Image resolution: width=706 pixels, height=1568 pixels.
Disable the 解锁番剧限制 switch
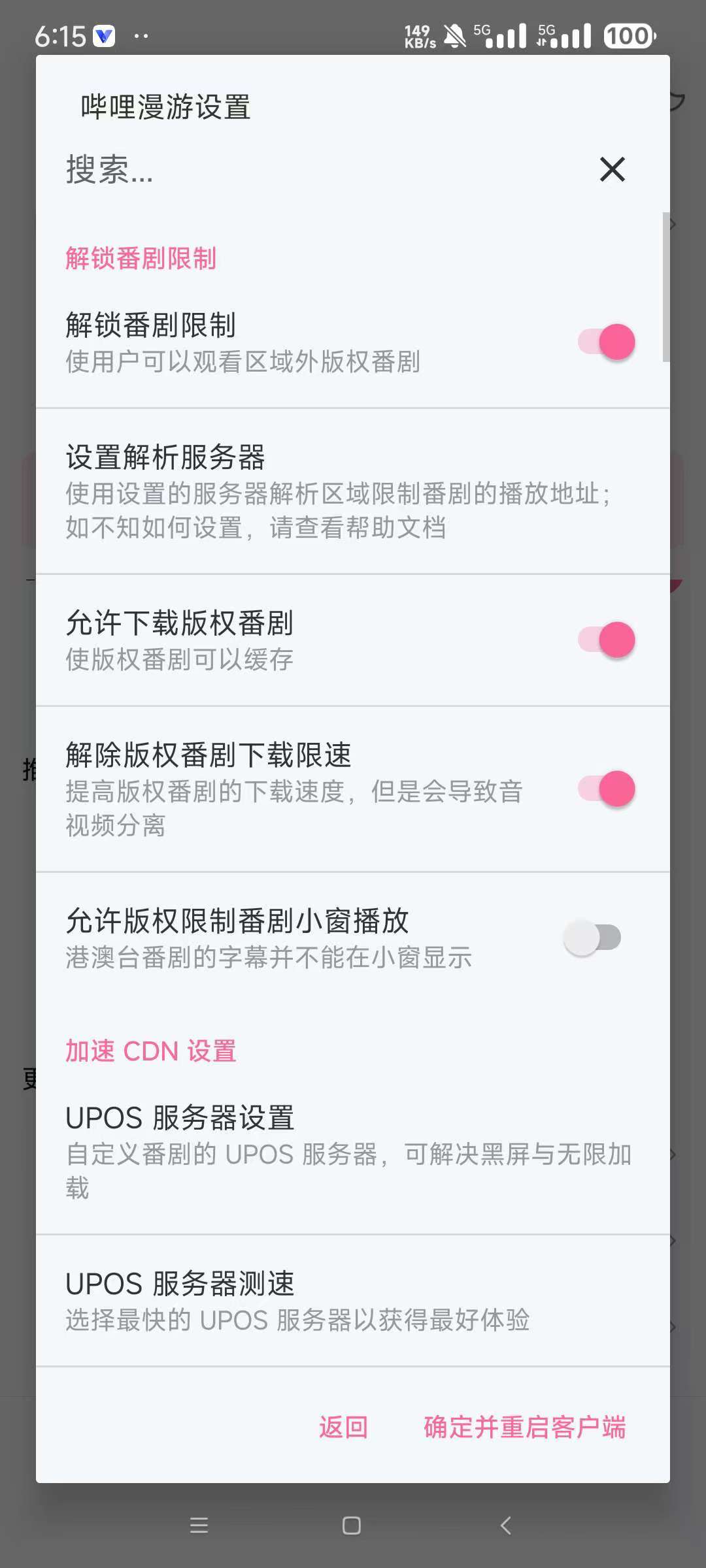(607, 342)
